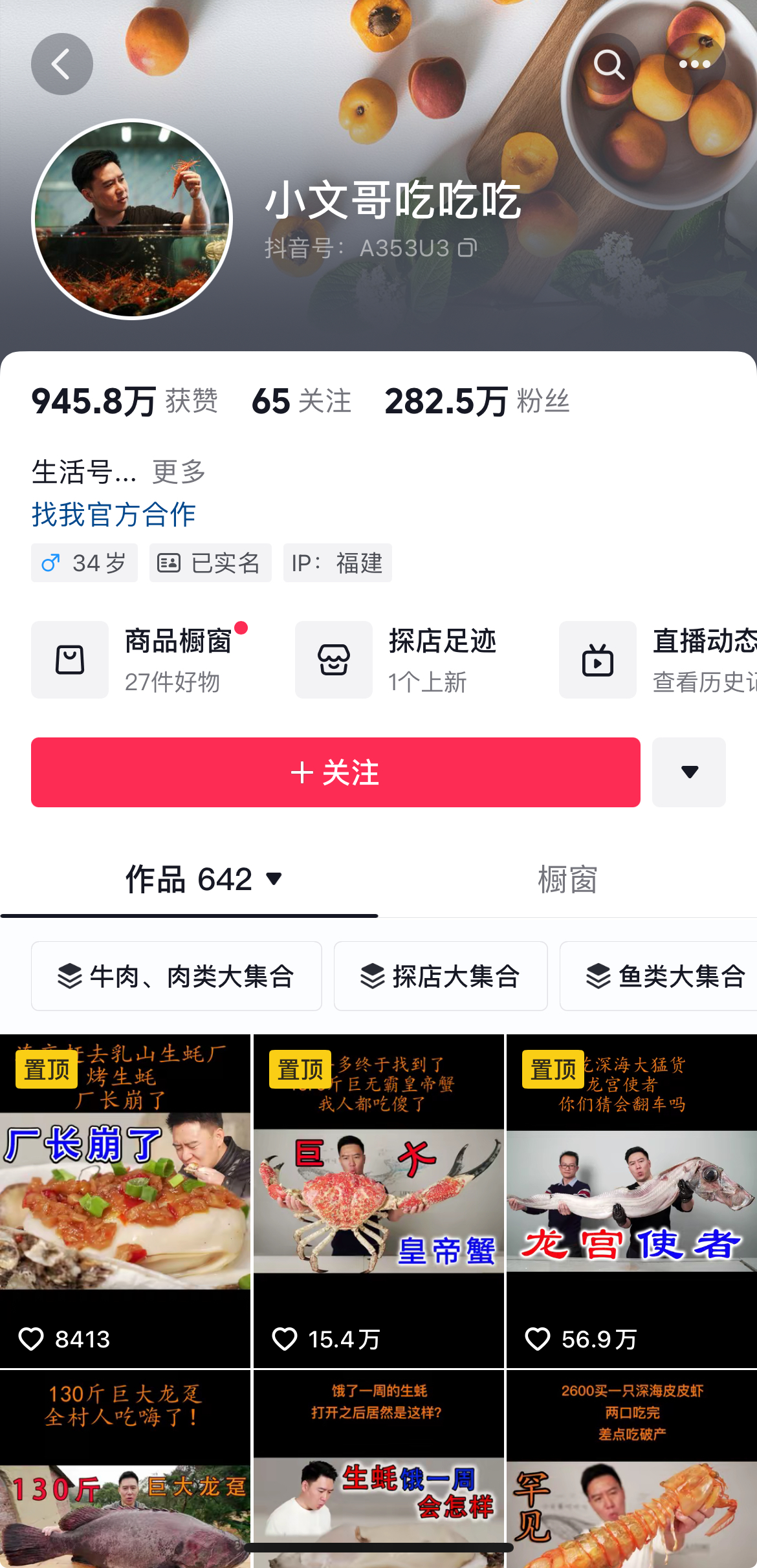
Task: Expand the bio with 更多
Action: click(179, 472)
